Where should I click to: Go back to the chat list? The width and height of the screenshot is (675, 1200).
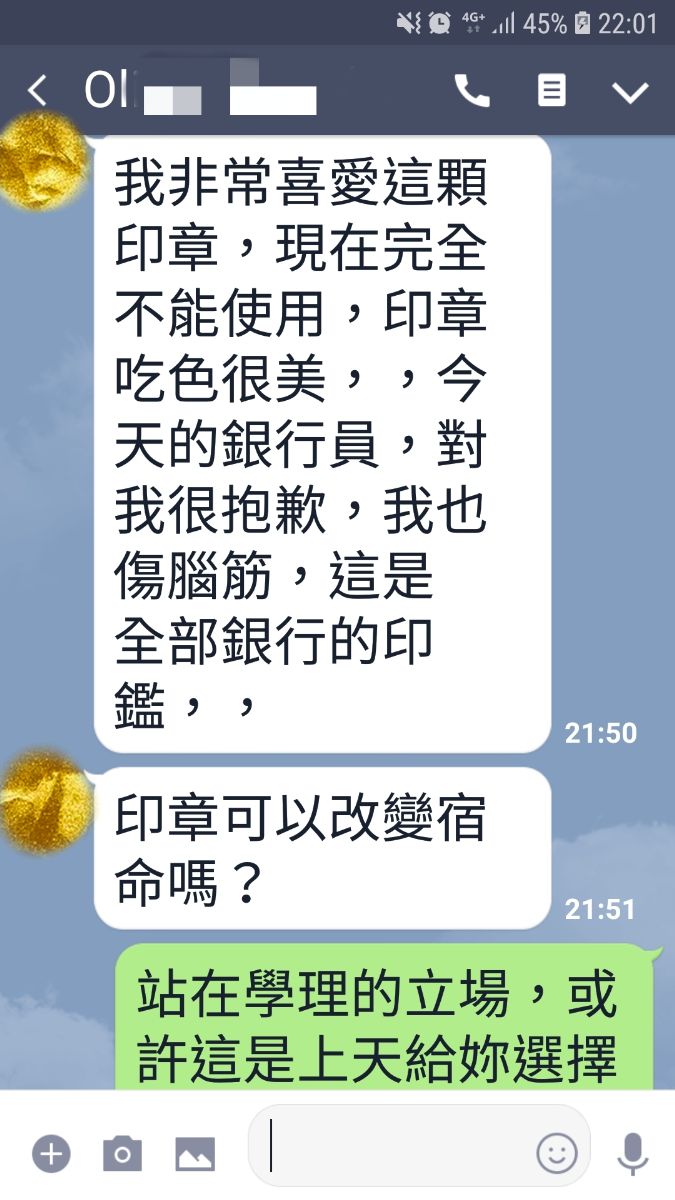pos(37,91)
